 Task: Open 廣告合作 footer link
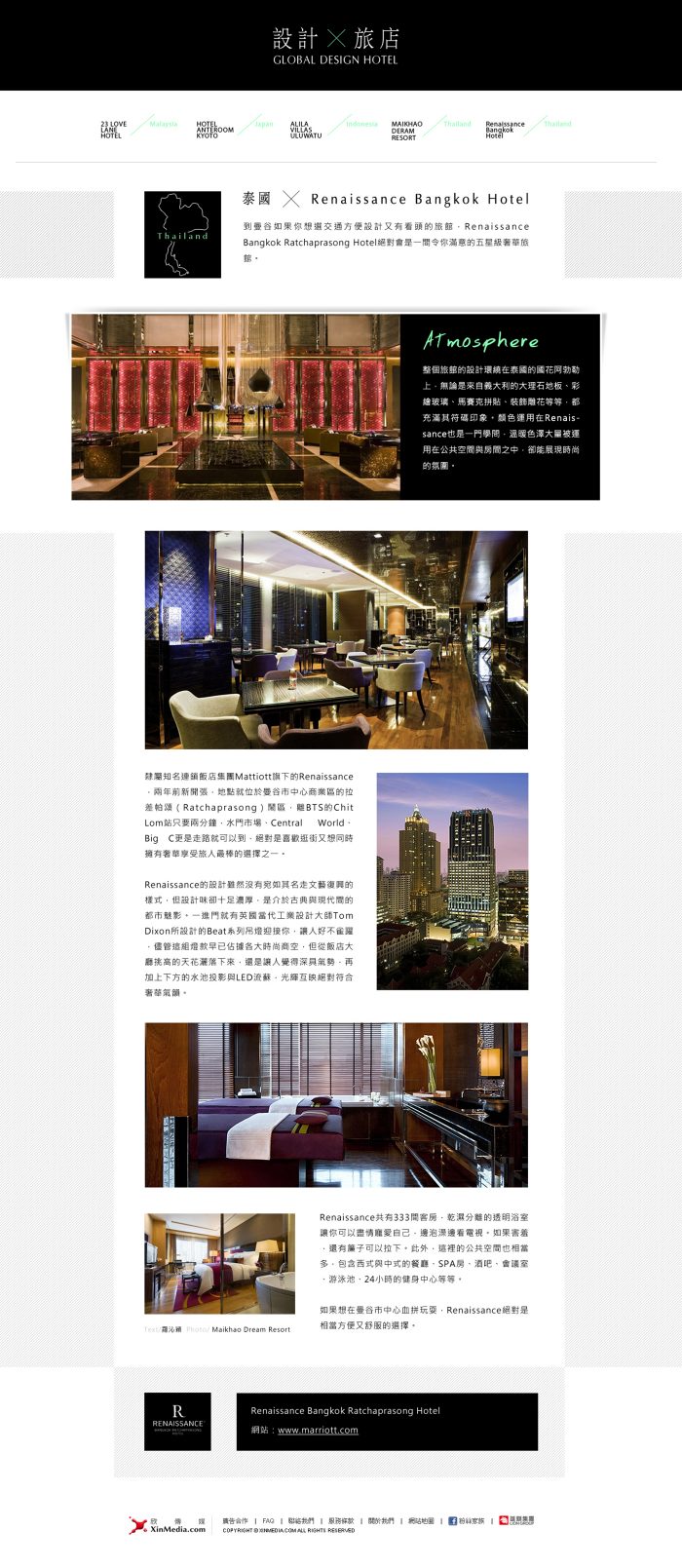point(235,1520)
